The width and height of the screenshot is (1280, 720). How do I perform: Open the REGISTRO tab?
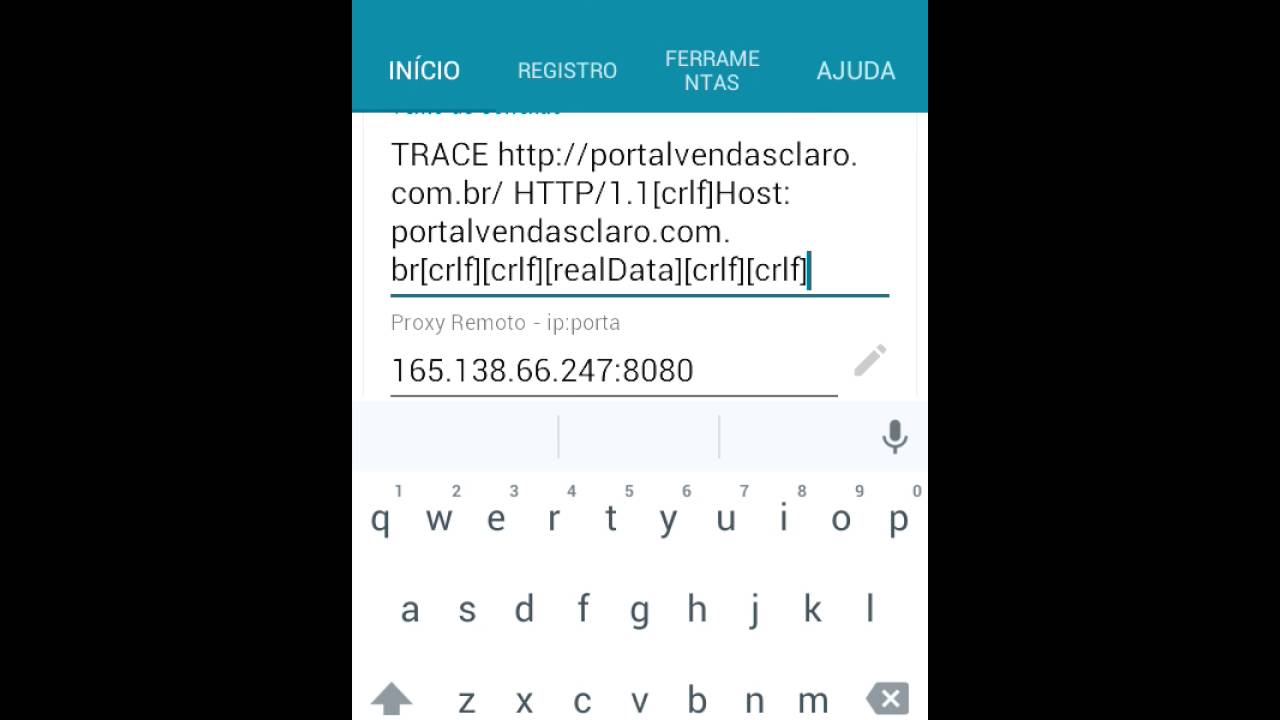(567, 70)
